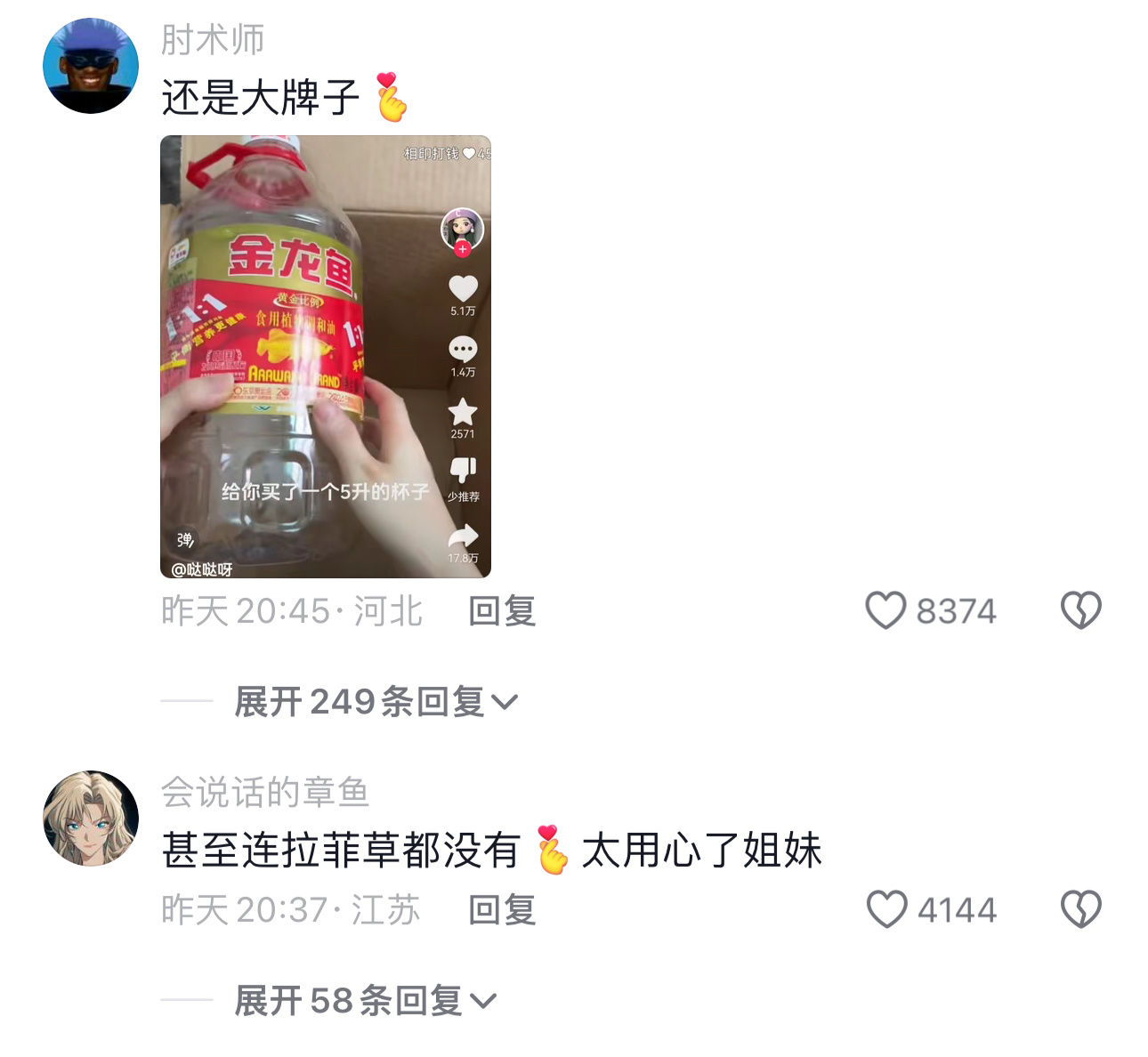Open 会说话的章鱼's profile avatar
Screen dimensions: 1148x1057
coord(91,818)
